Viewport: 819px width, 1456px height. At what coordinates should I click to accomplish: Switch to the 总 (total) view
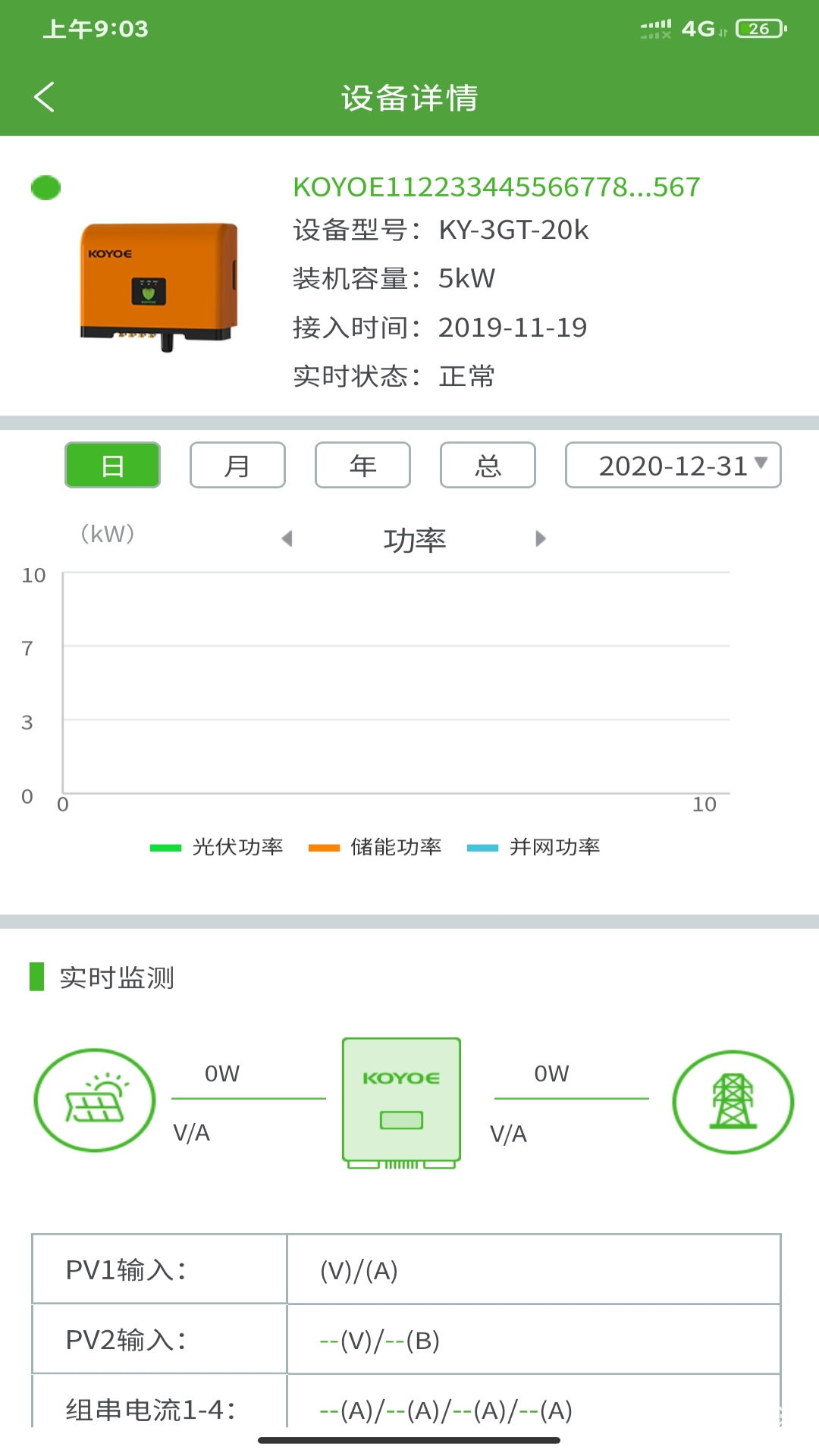[488, 465]
